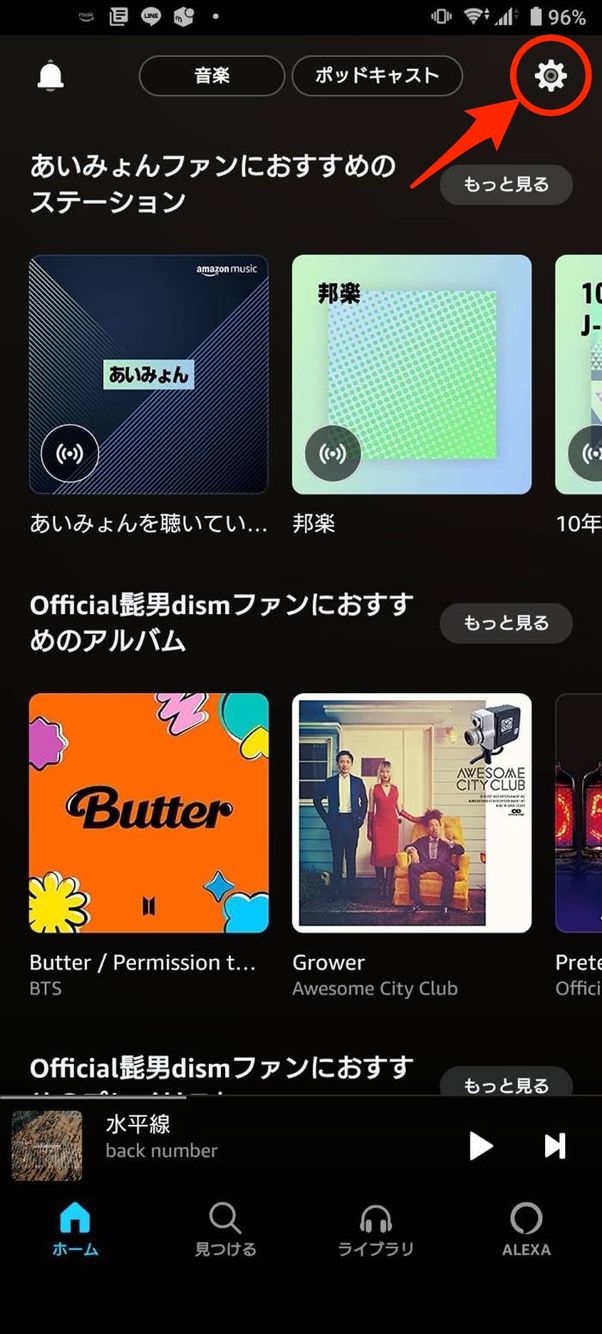Switch to the ライブラリ tab
Viewport: 602px width, 1334px height.
[376, 1229]
